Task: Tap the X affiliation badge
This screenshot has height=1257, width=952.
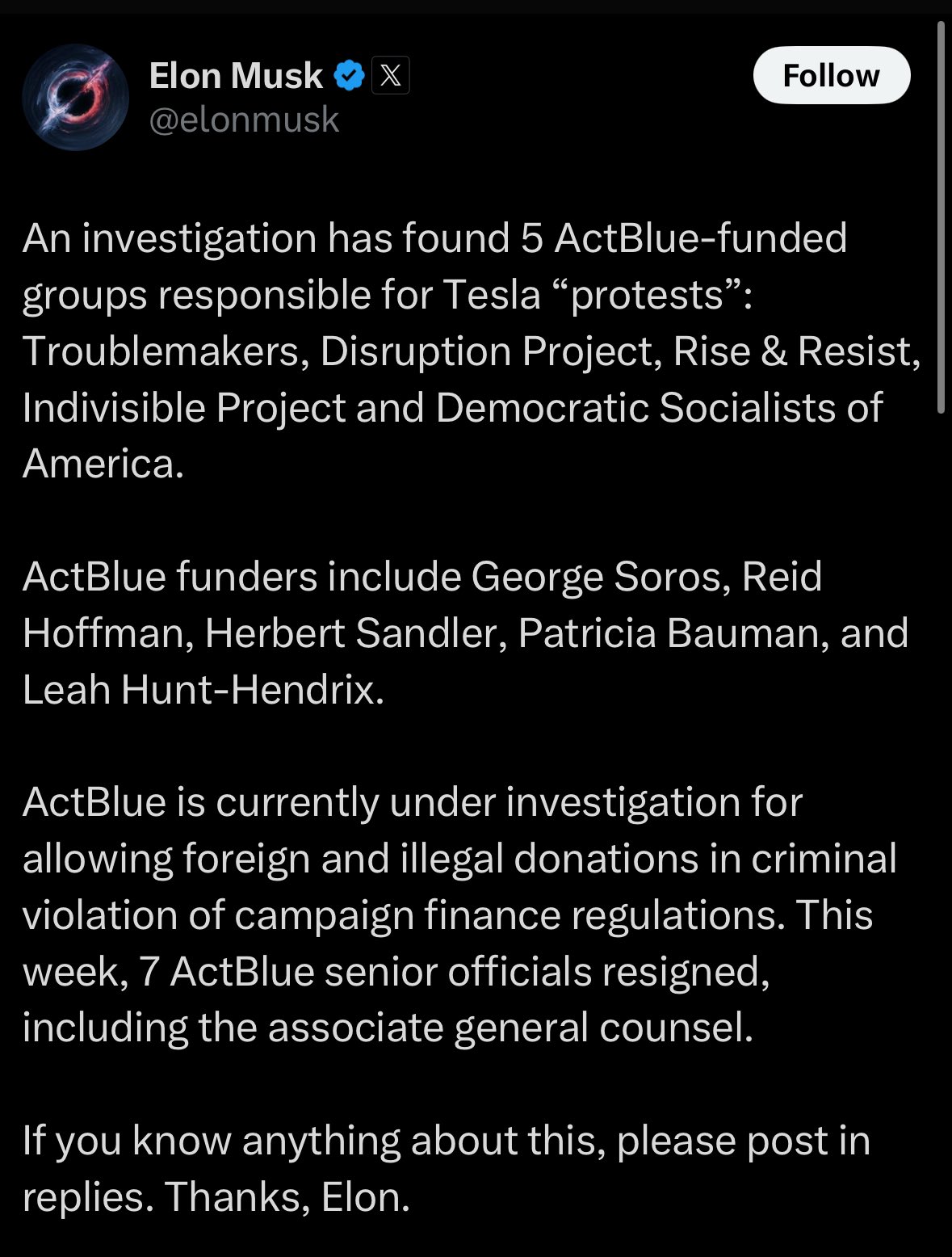Action: pyautogui.click(x=390, y=76)
